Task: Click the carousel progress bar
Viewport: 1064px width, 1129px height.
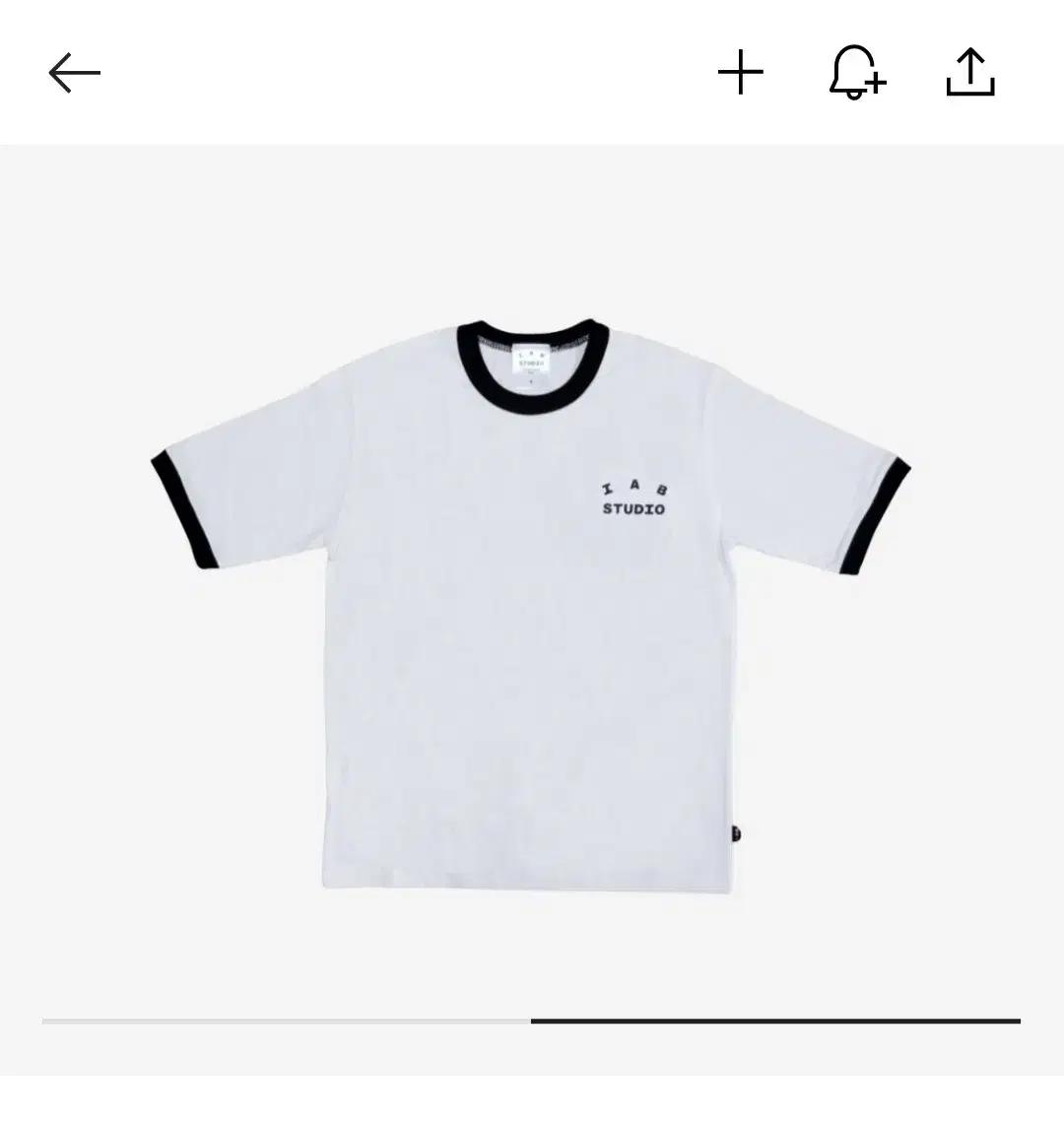Action: click(532, 1023)
